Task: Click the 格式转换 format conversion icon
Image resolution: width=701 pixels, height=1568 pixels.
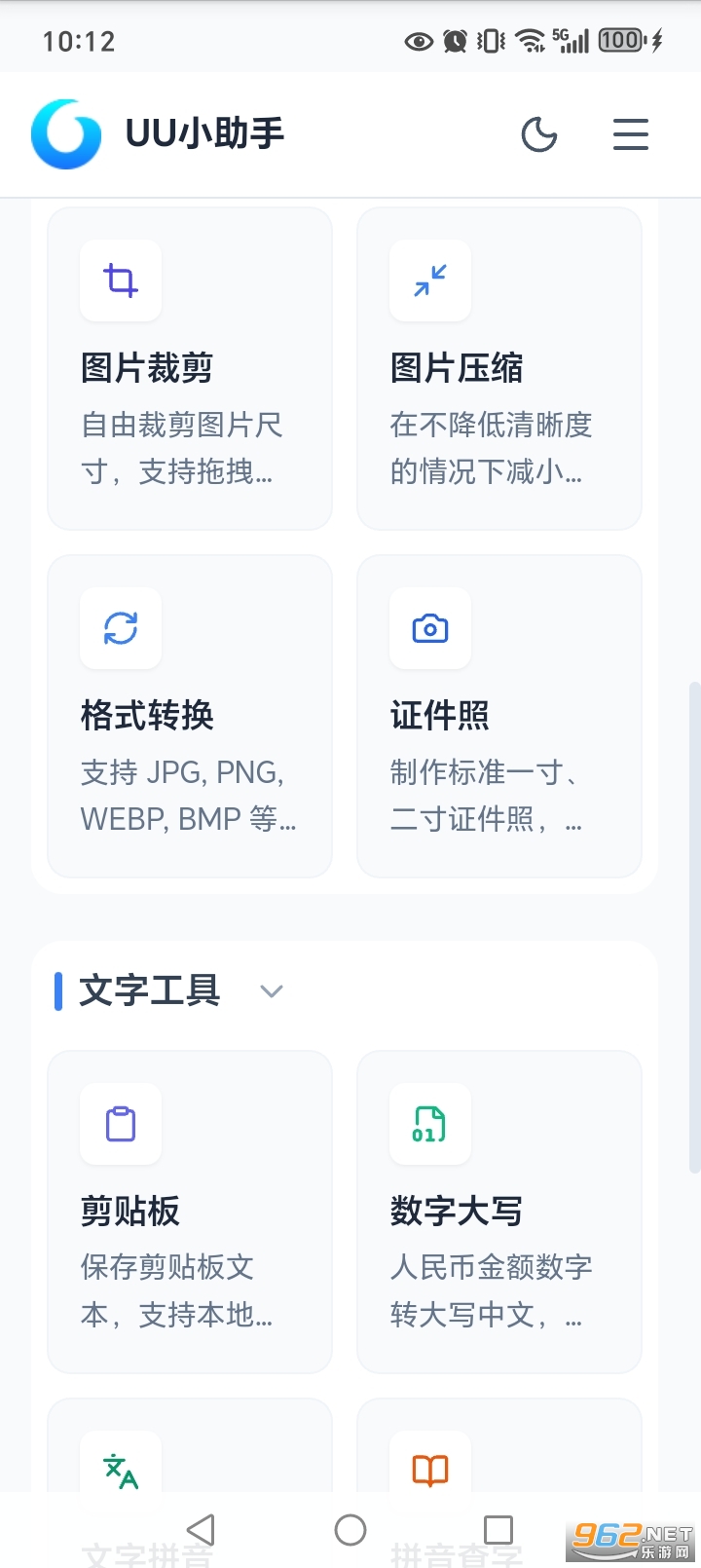Action: [x=120, y=629]
